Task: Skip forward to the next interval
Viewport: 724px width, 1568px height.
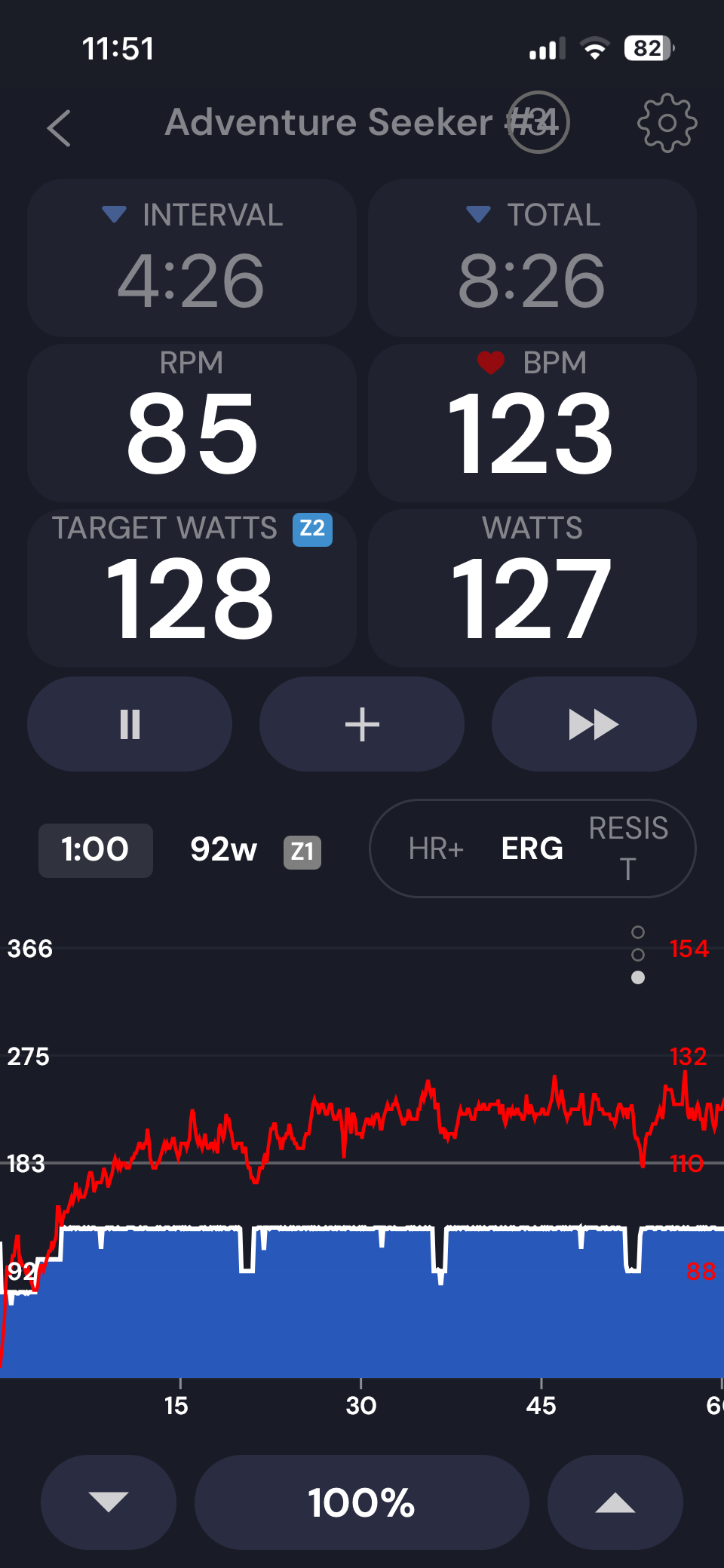Action: (x=594, y=724)
